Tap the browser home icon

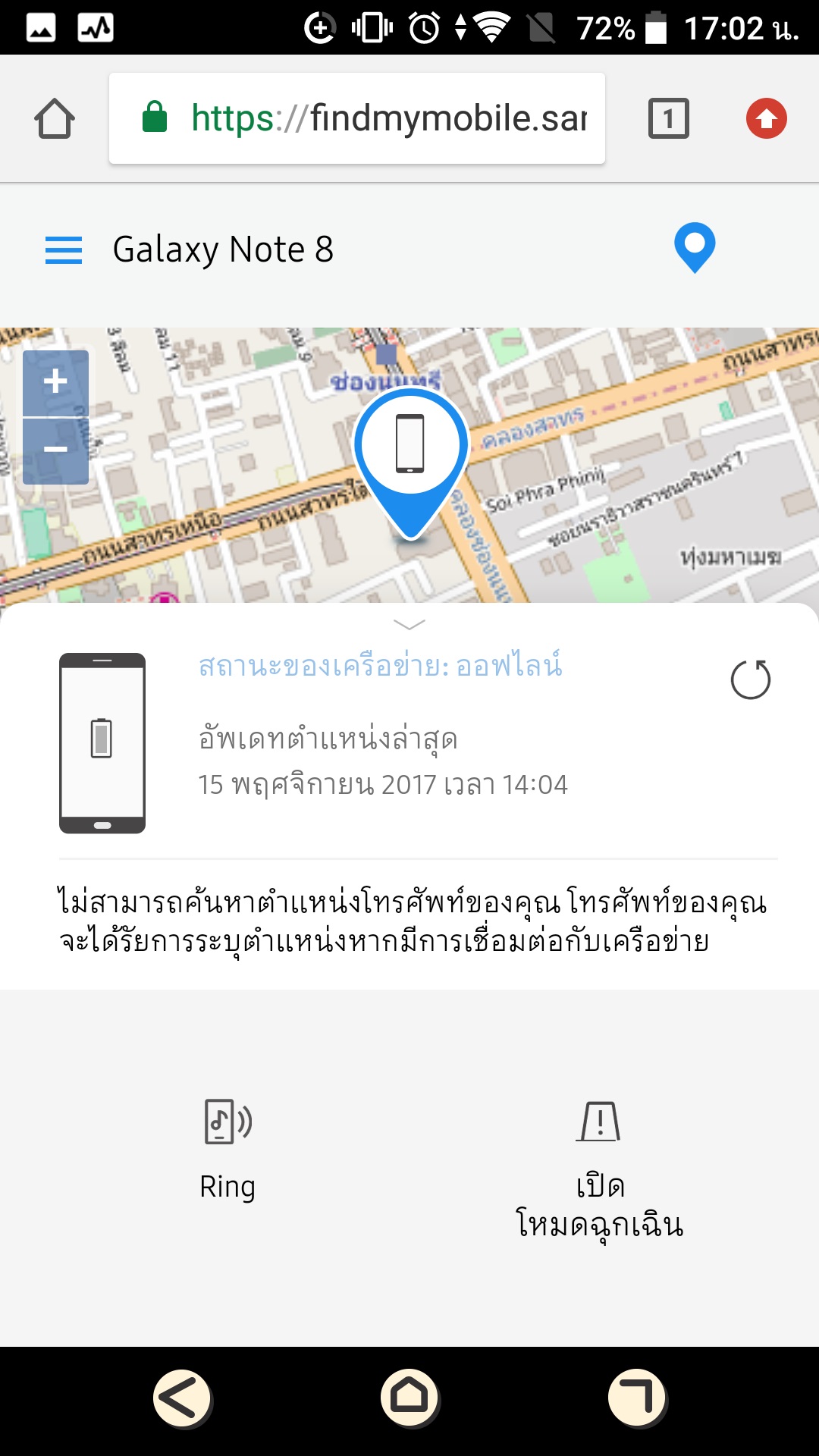coord(55,119)
